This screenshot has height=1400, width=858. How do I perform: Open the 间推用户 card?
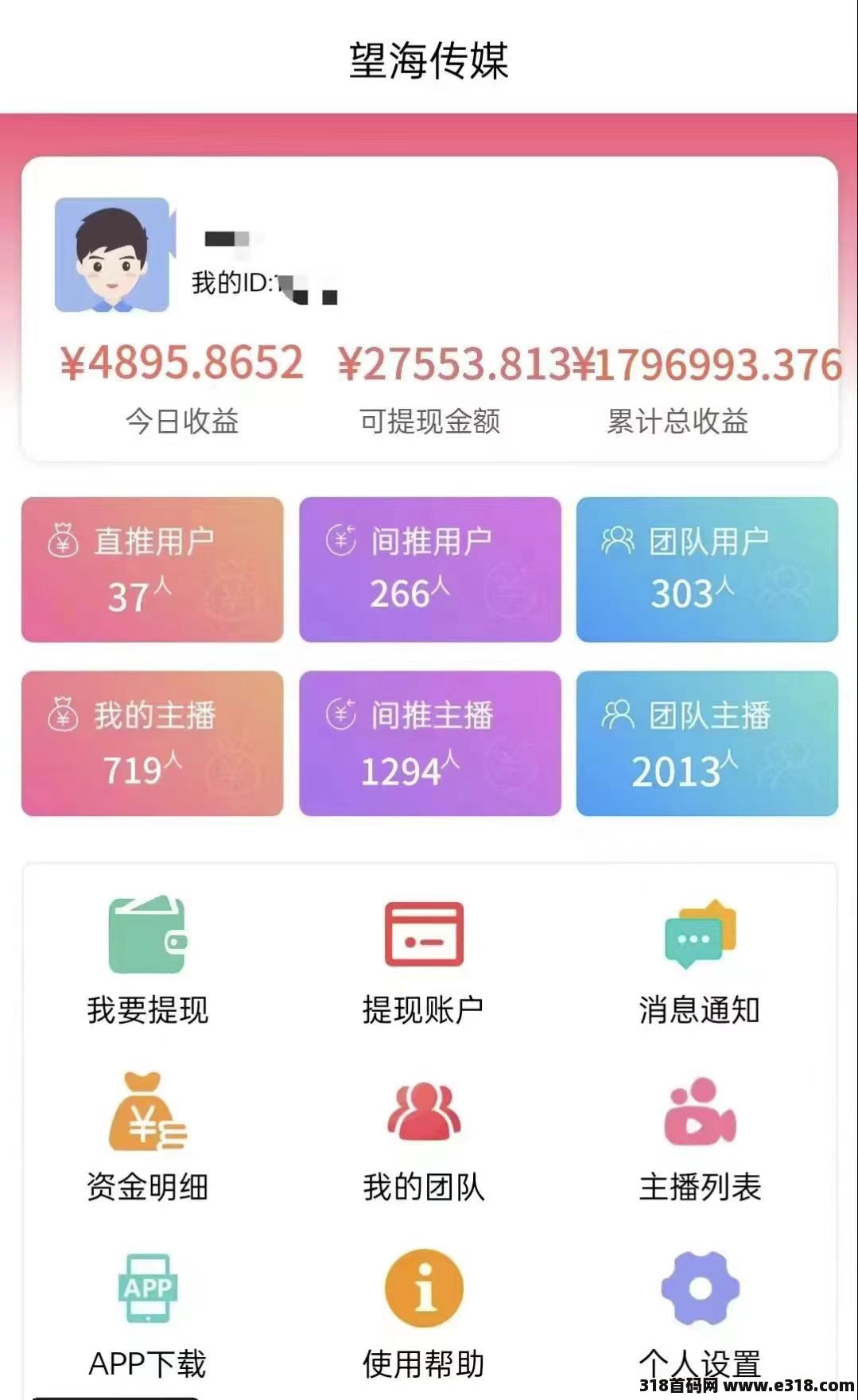pos(430,570)
